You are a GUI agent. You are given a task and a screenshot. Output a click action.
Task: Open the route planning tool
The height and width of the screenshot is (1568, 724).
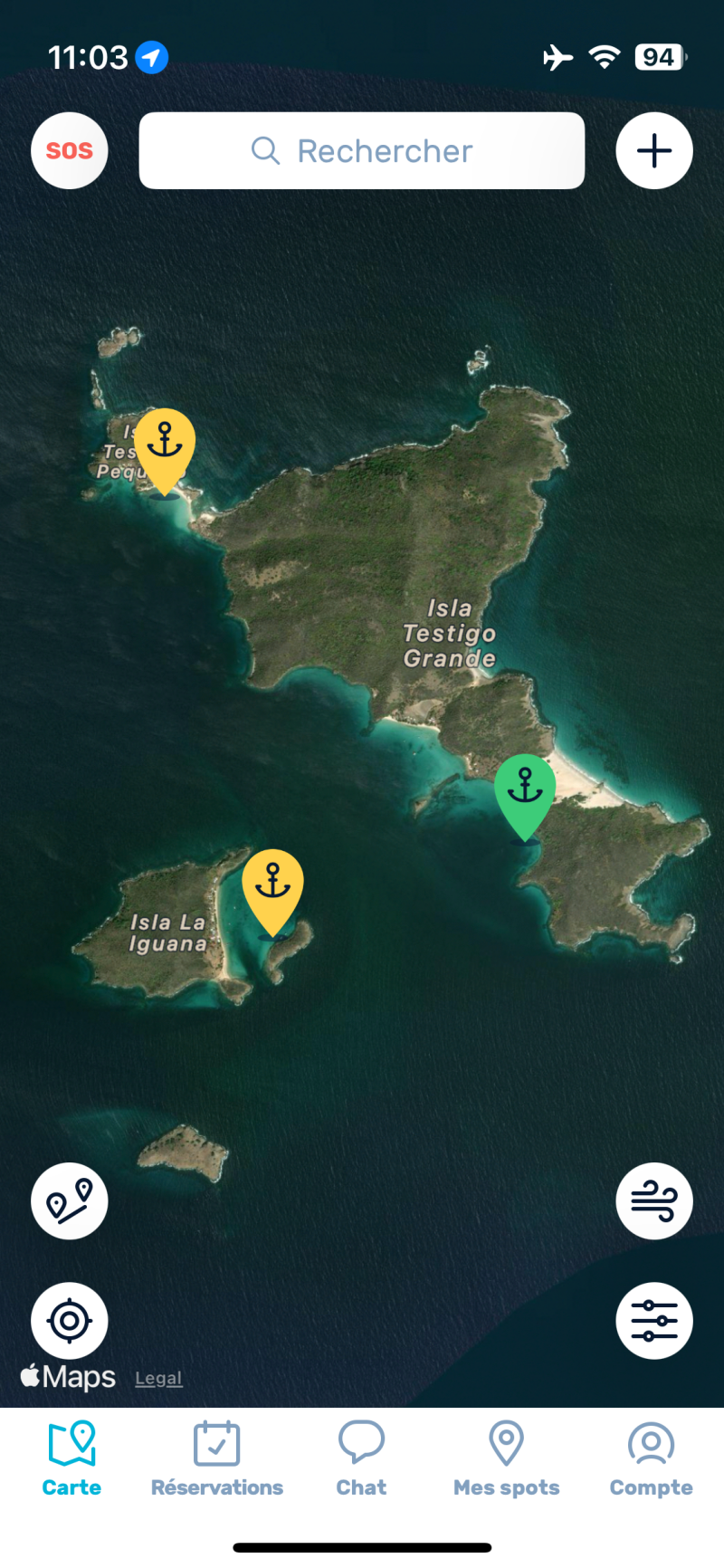(70, 1201)
